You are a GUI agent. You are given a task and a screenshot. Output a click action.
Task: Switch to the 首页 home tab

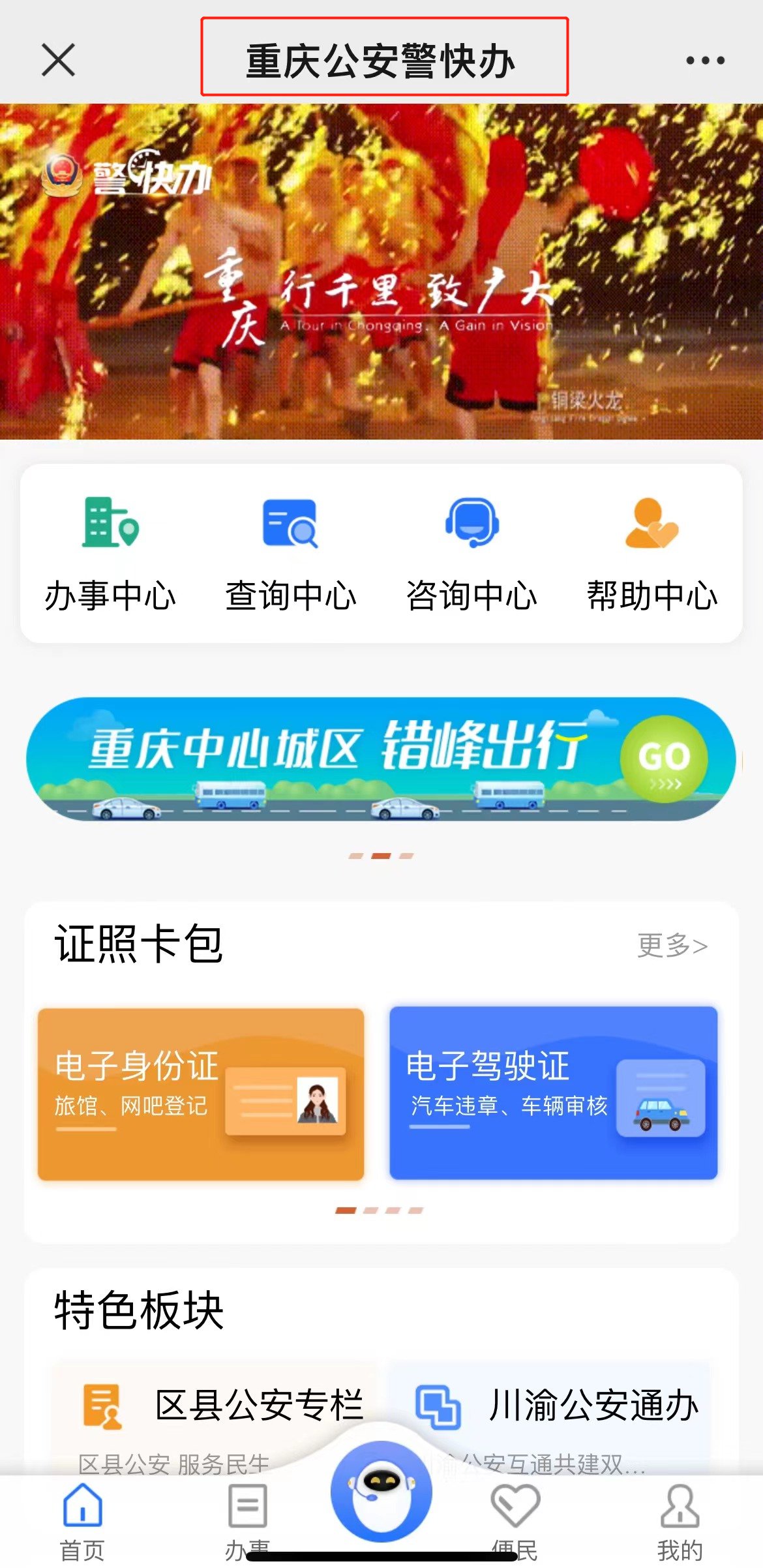point(82,1521)
